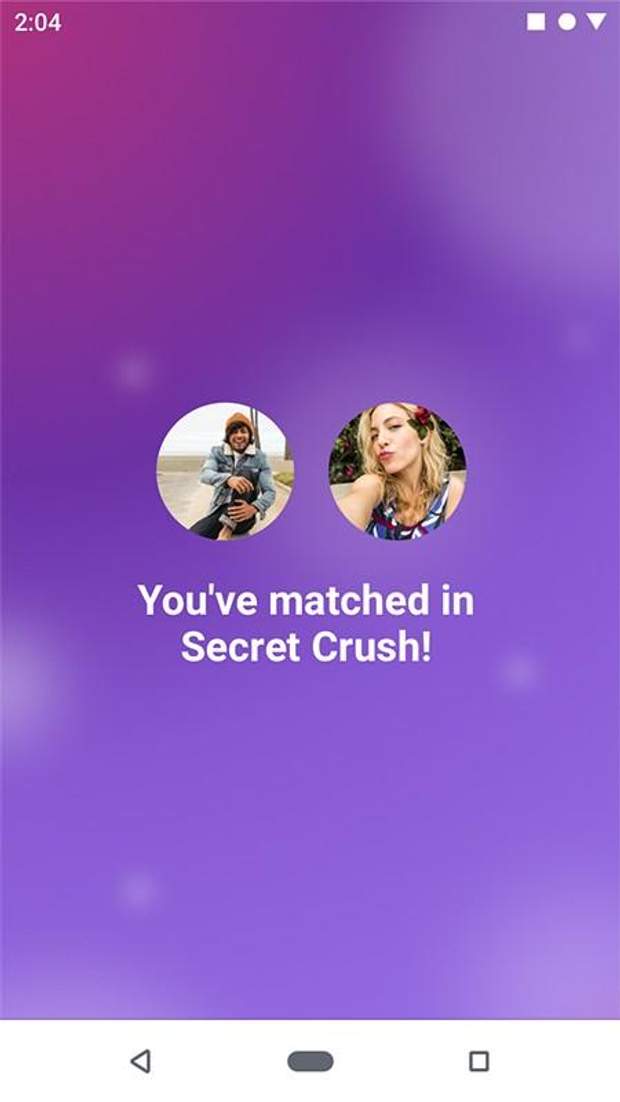Go back with the system back button
This screenshot has height=1102, width=620.
(141, 1061)
